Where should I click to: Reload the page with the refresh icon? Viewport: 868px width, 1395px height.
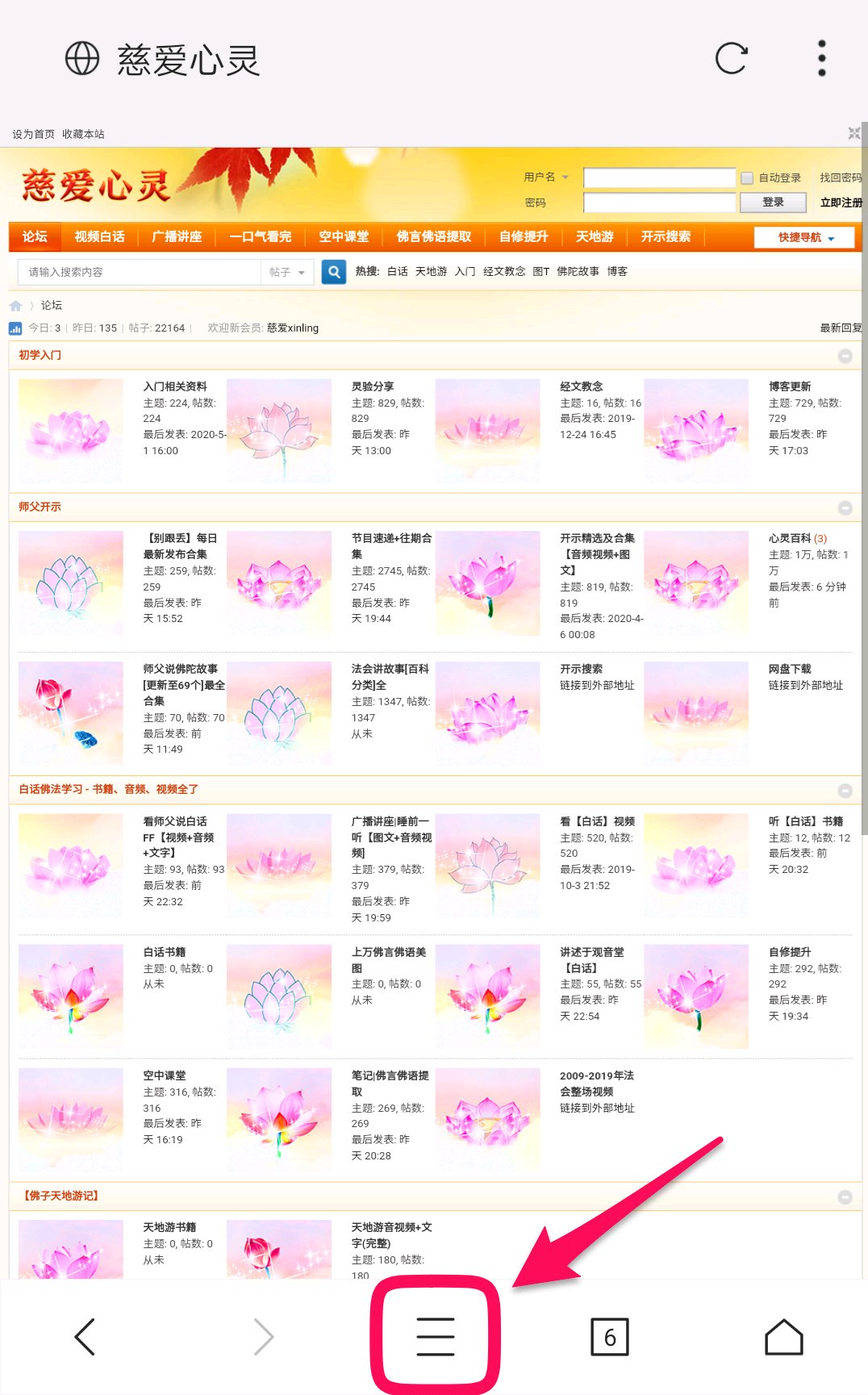[731, 58]
